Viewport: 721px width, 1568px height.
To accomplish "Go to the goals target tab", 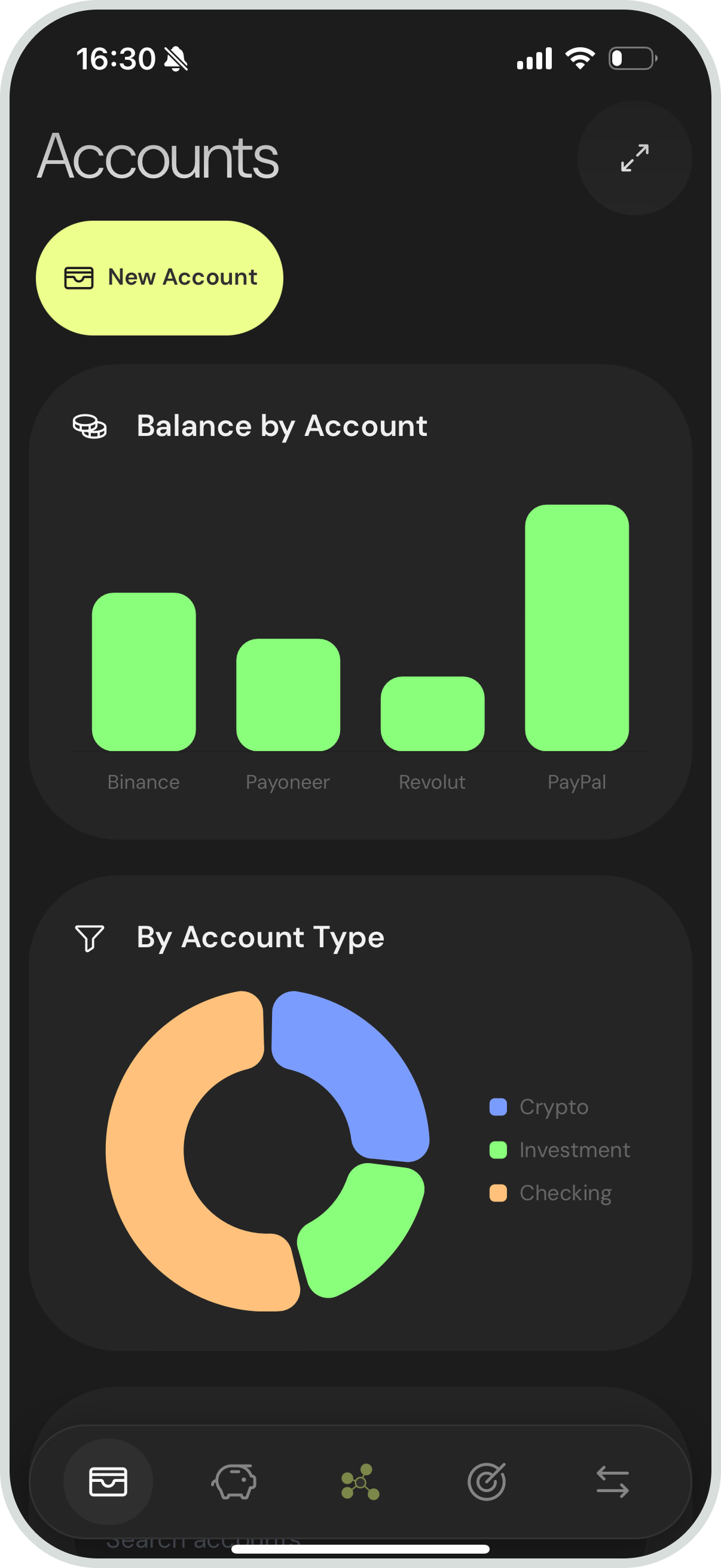I will [486, 1481].
